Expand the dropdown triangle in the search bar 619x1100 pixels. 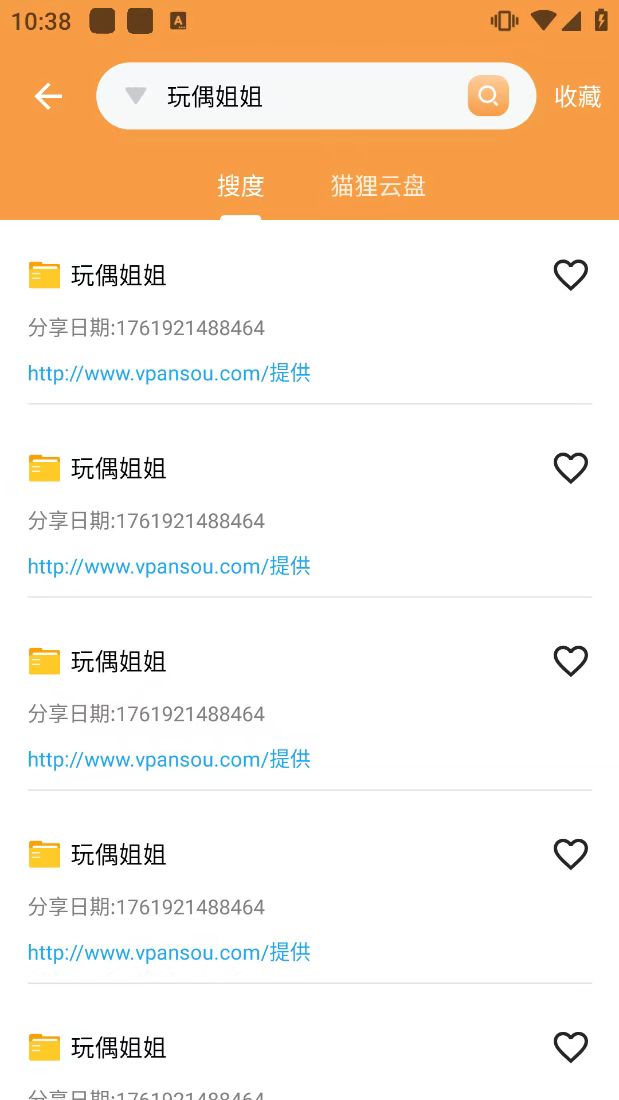(136, 96)
